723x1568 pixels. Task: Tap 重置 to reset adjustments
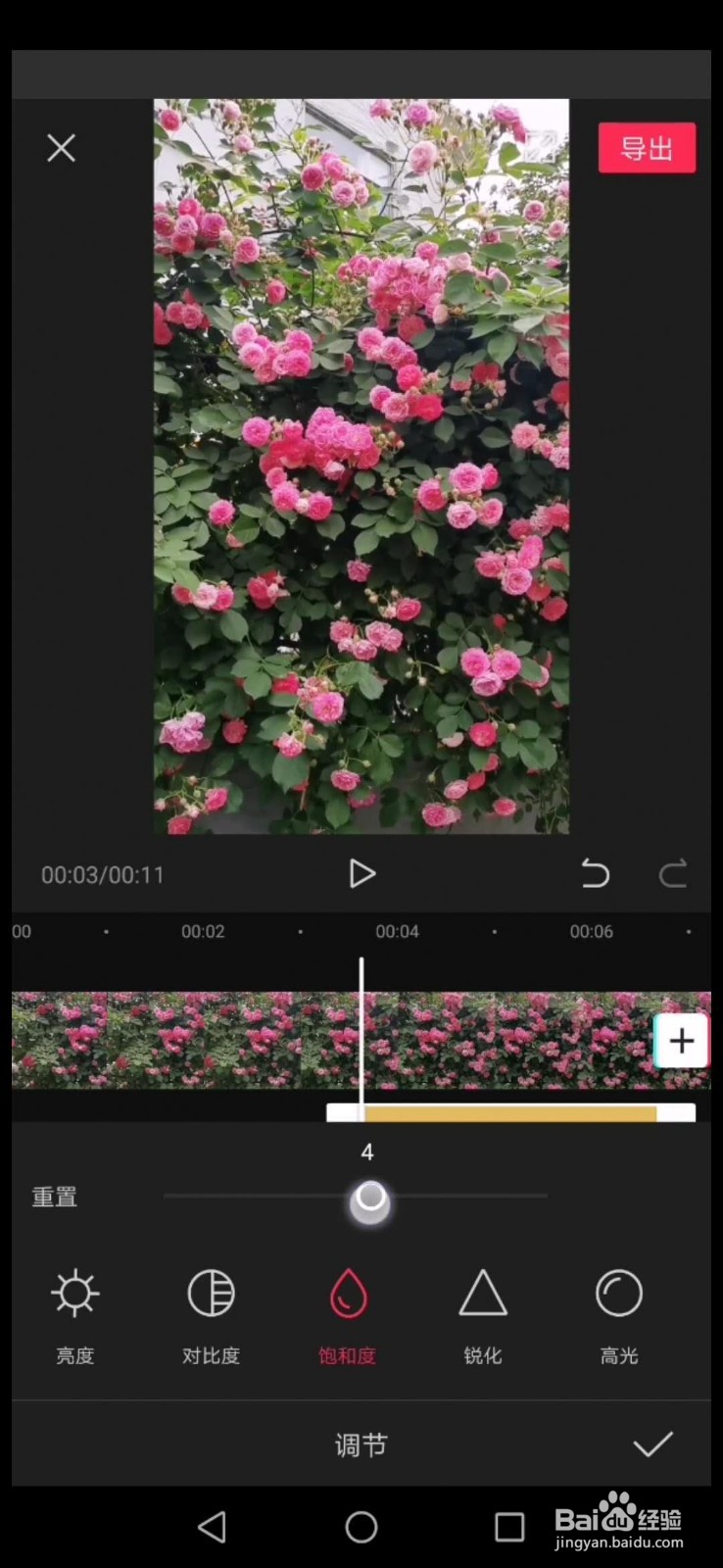54,1197
